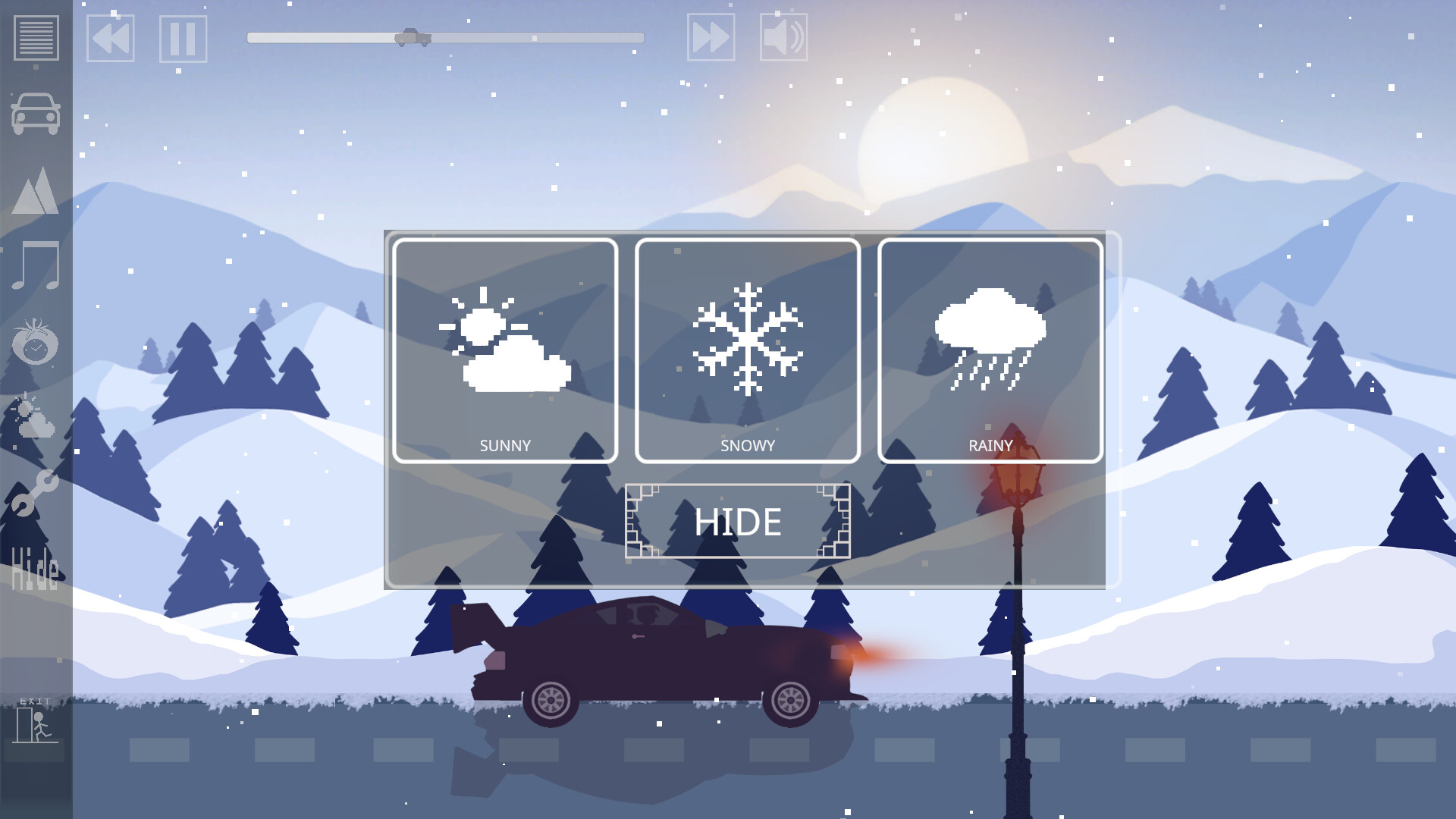
Task: Choose the Snowy weather option
Action: tap(748, 350)
